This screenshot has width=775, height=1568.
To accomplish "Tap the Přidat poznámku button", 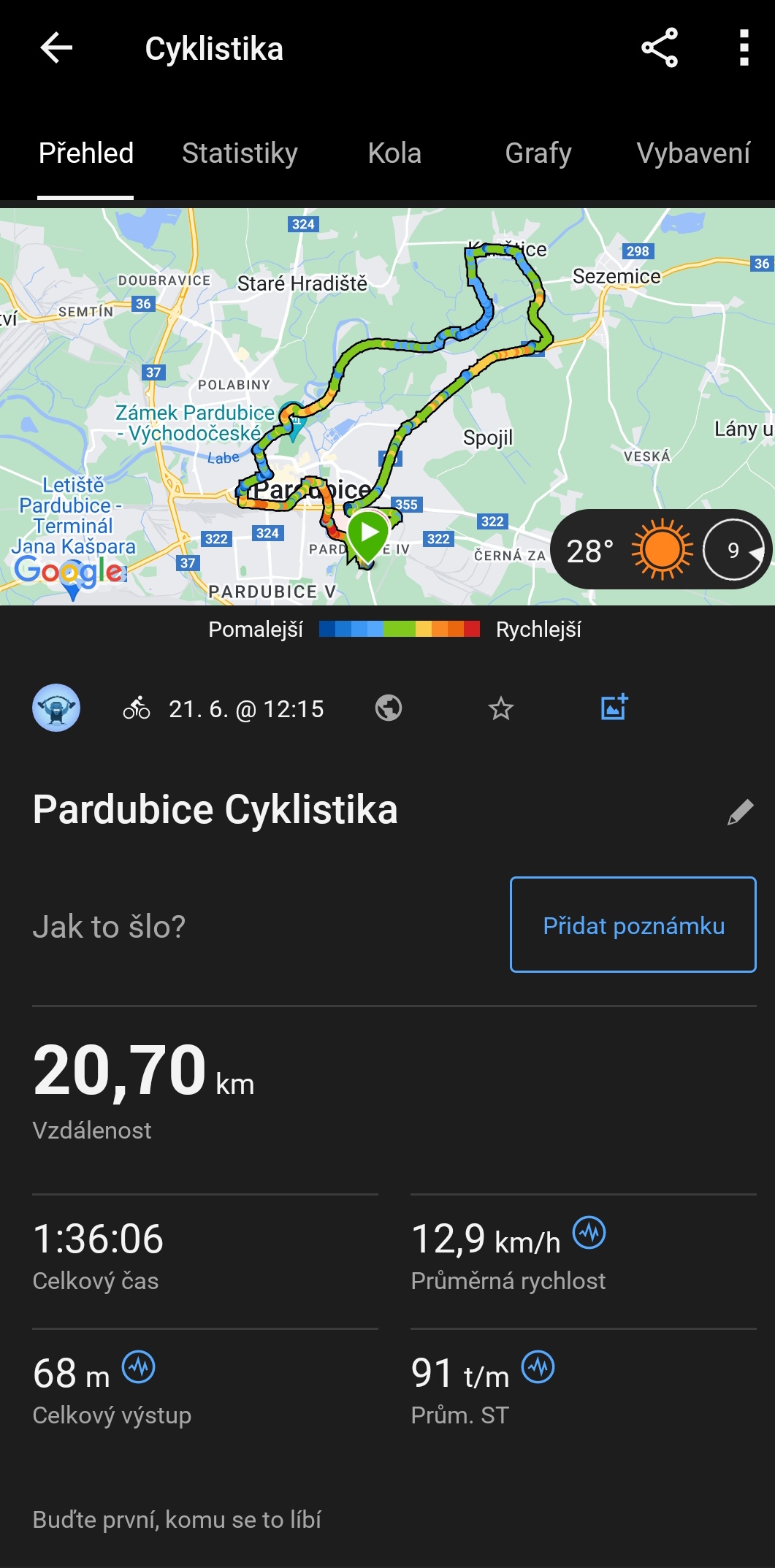I will pos(633,925).
